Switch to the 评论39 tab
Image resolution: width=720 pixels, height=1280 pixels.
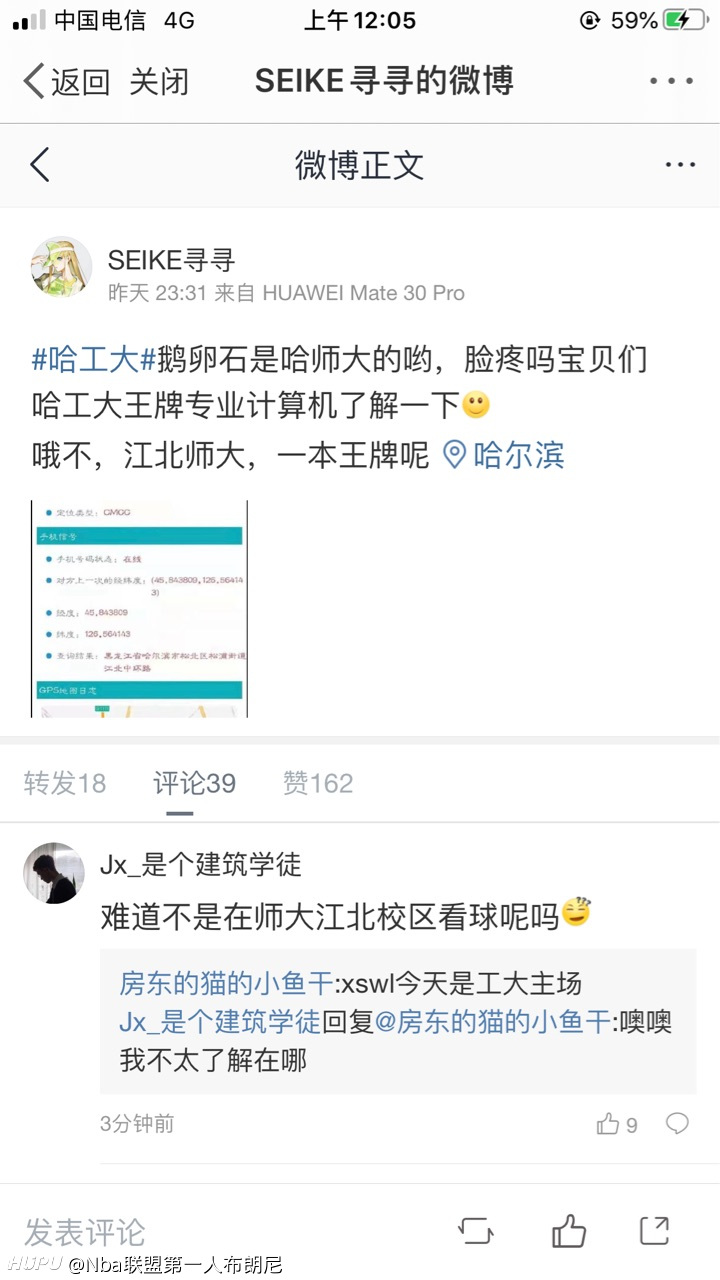195,783
